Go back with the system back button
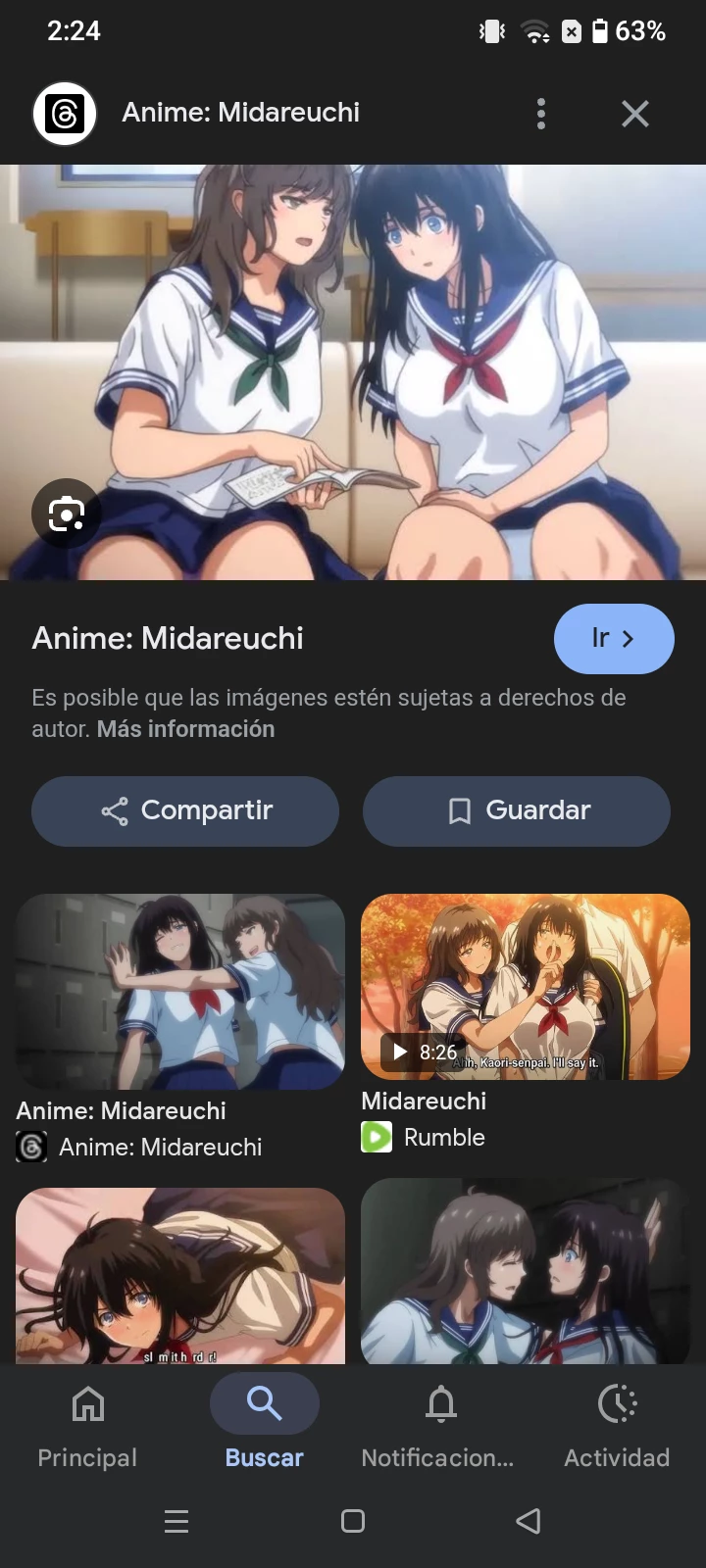This screenshot has height=1568, width=706. 529,1521
